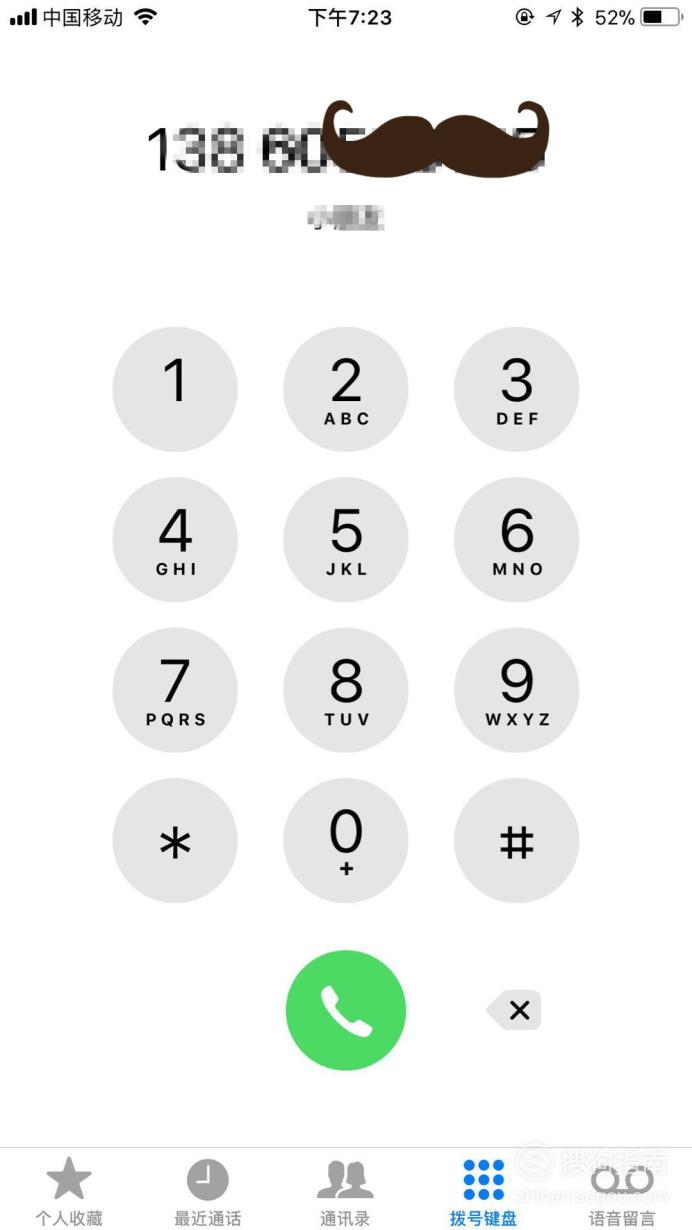Delete the last digit with backspace
This screenshot has height=1230, width=692.
[515, 1010]
